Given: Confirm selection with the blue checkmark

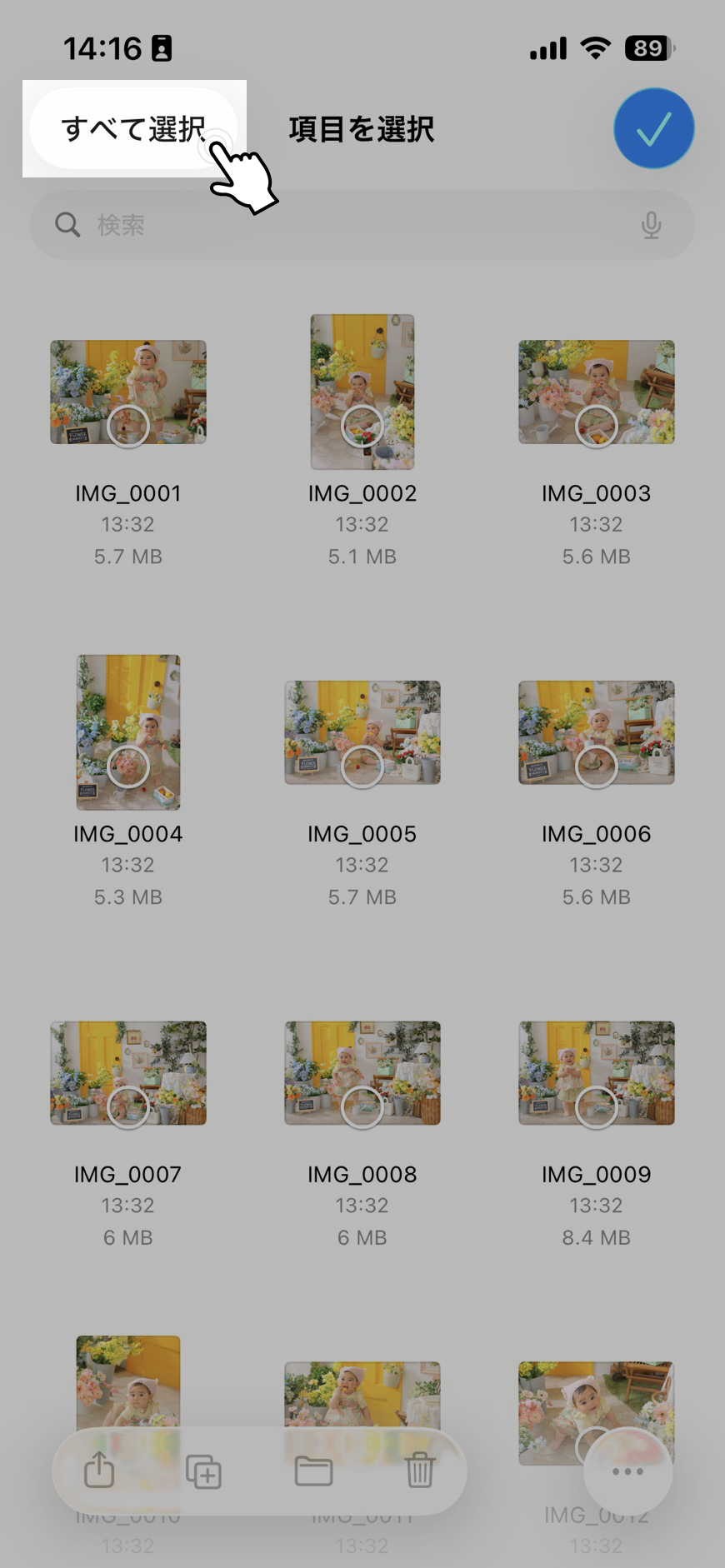Looking at the screenshot, I should [x=653, y=128].
